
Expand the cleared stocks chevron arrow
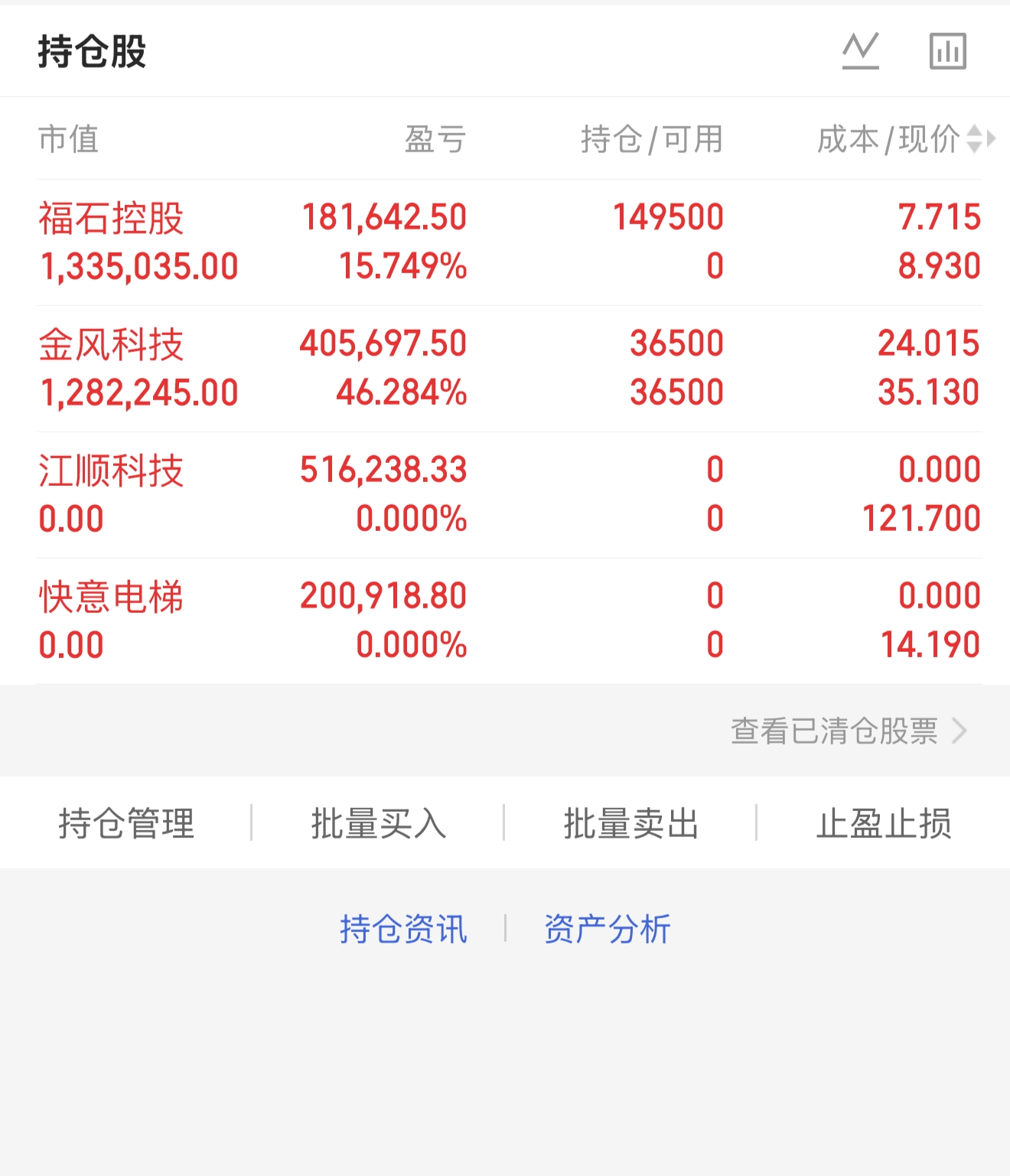[960, 731]
